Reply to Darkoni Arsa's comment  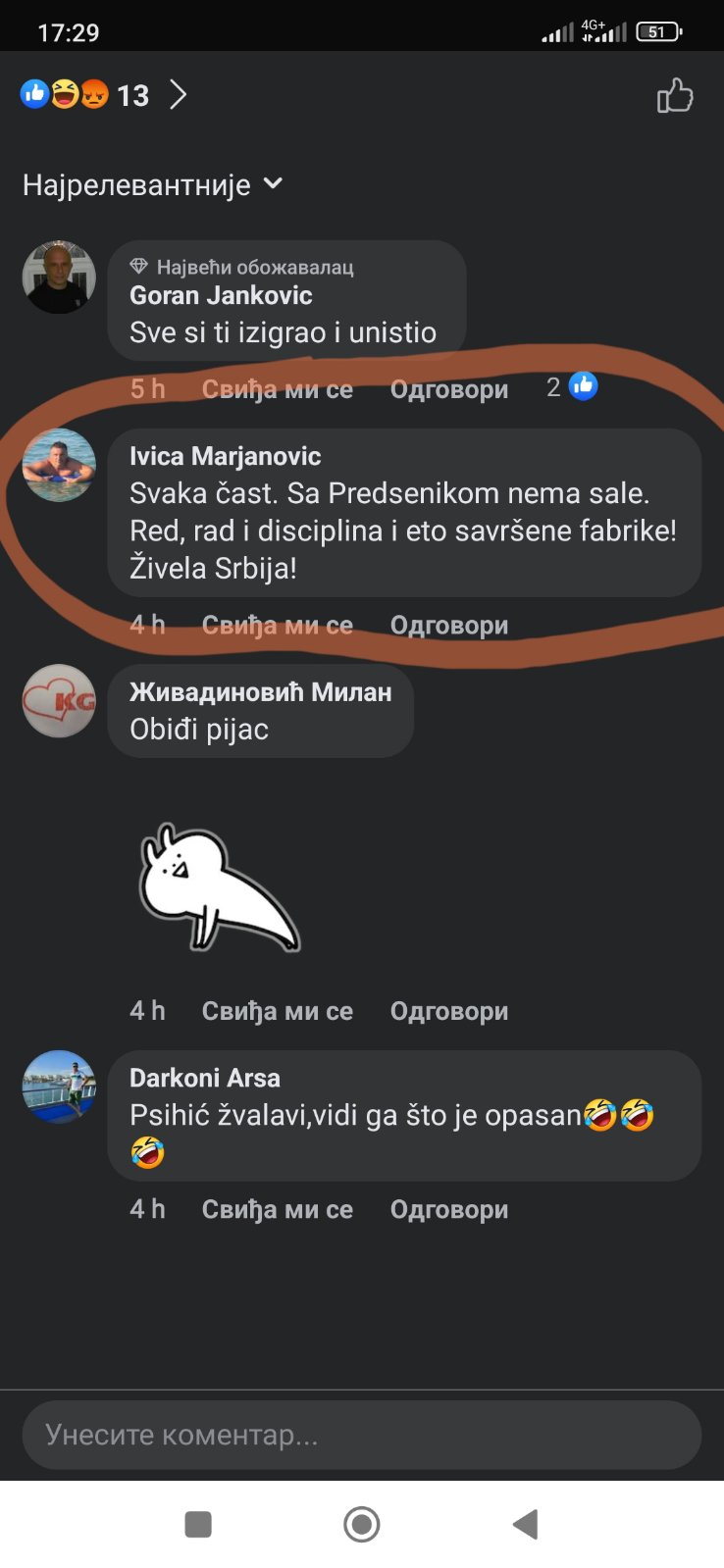448,1209
